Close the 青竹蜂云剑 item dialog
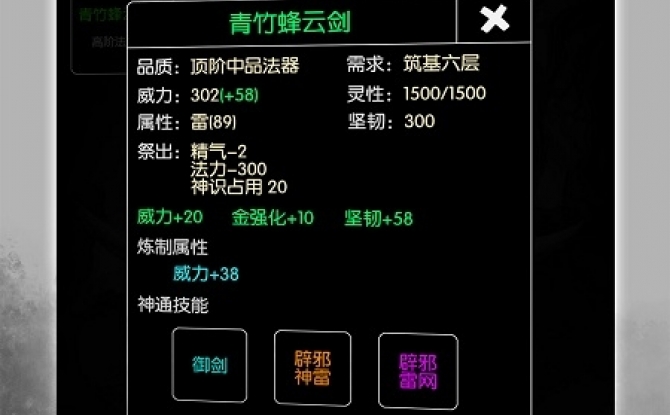 tap(494, 19)
